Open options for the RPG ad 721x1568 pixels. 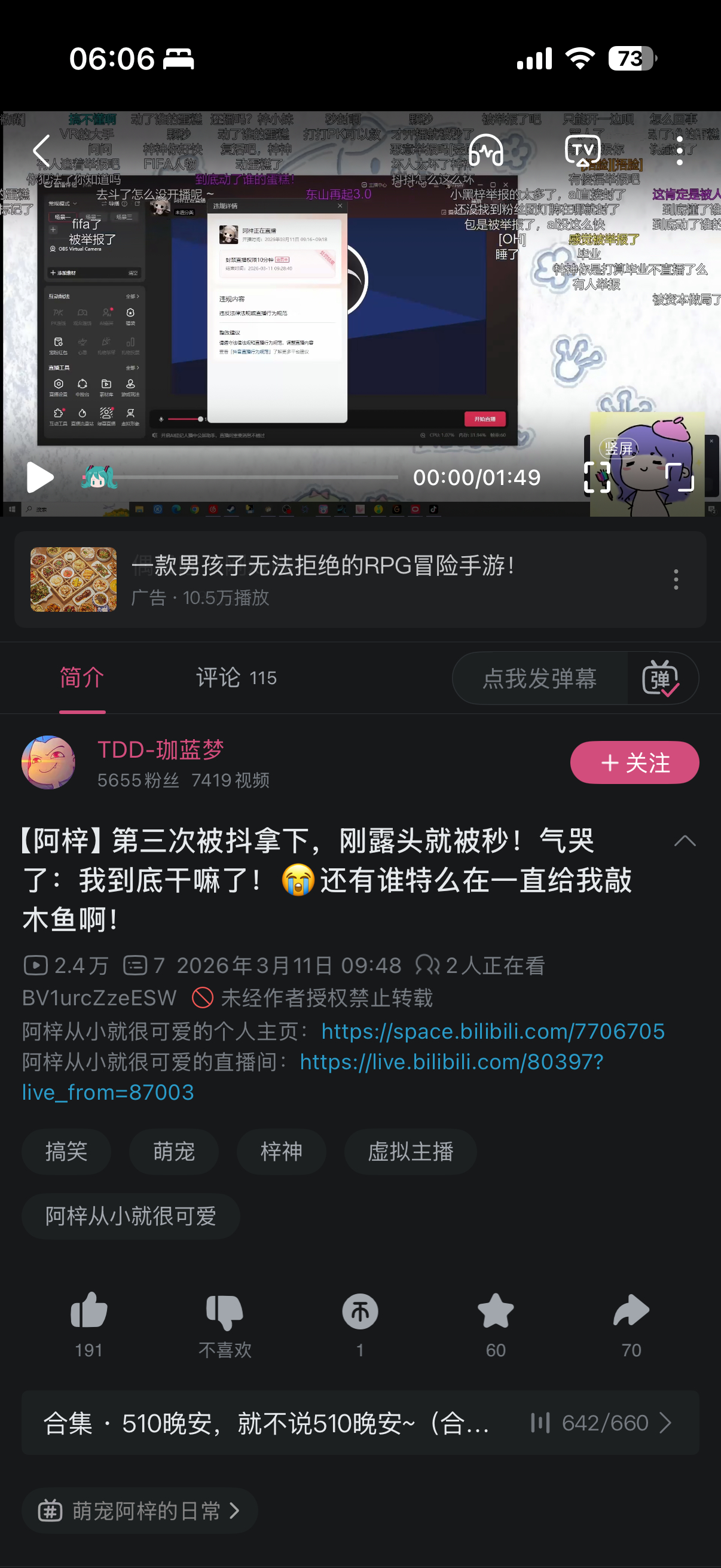point(676,579)
